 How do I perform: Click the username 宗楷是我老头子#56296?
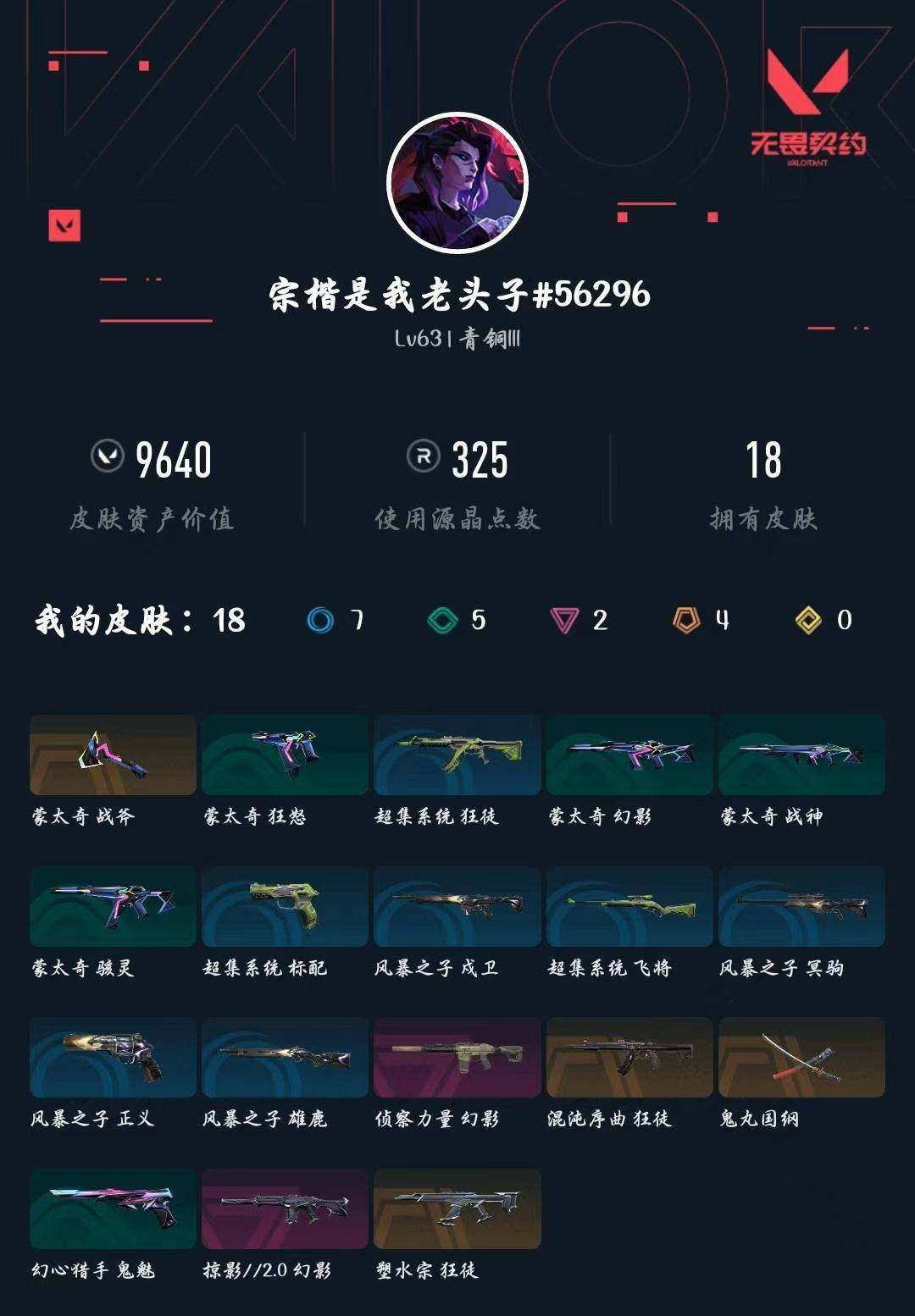[457, 294]
